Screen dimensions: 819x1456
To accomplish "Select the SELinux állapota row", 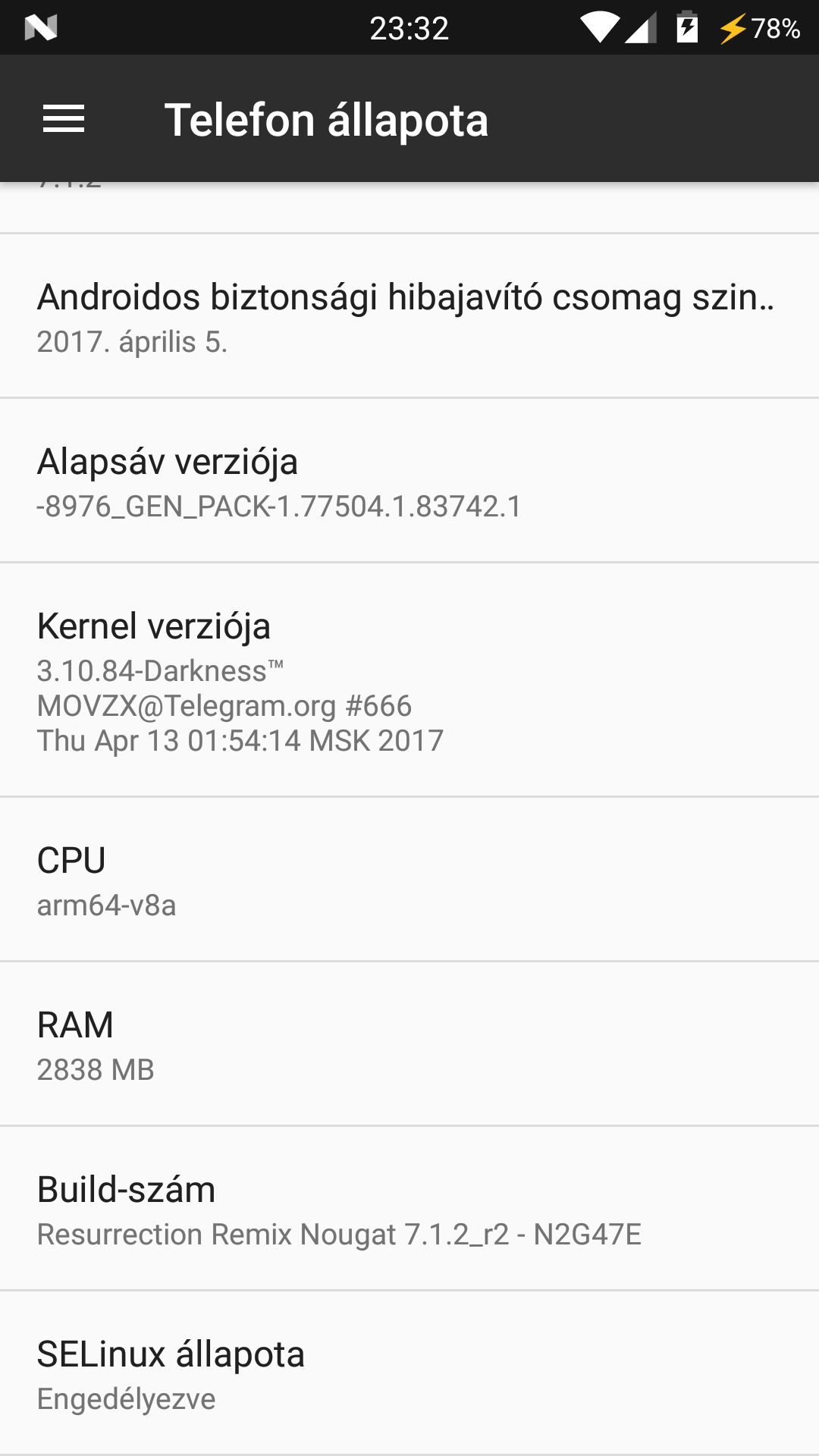I will click(x=409, y=1373).
